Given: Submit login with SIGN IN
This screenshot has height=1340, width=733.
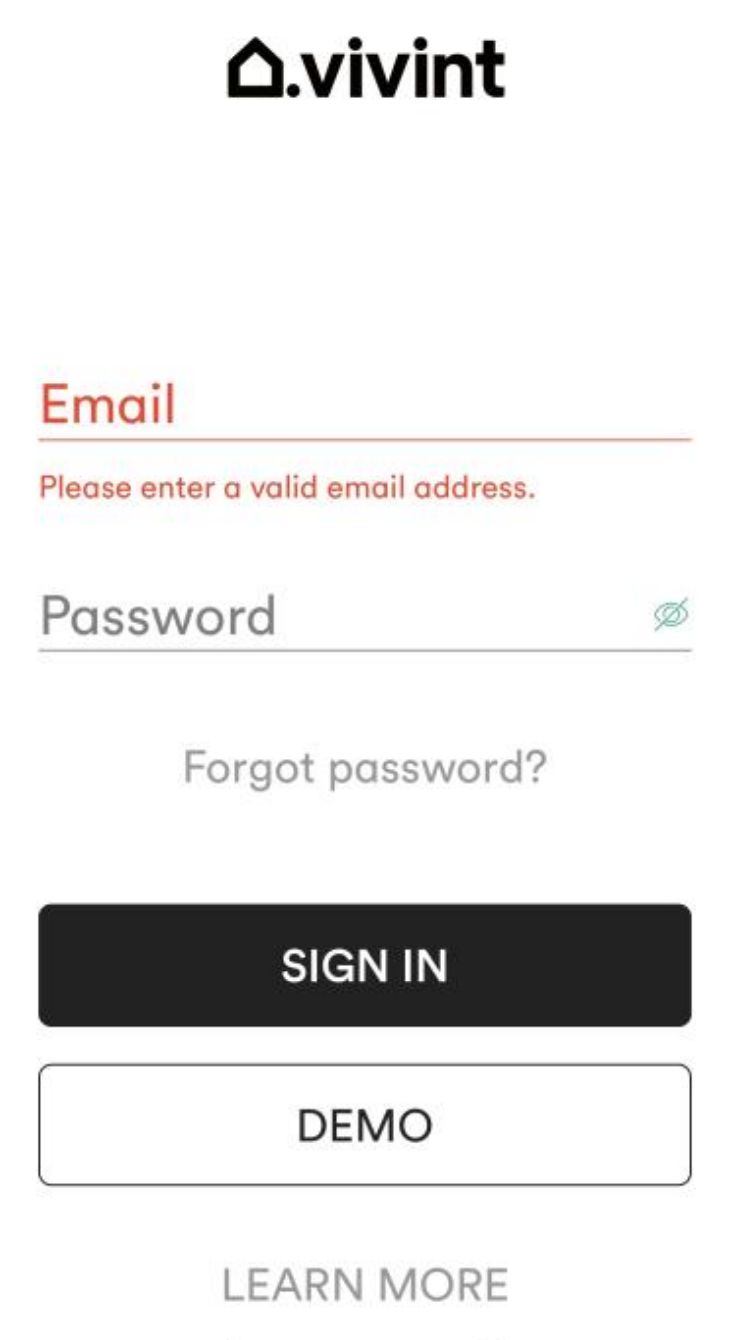Looking at the screenshot, I should pyautogui.click(x=366, y=964).
